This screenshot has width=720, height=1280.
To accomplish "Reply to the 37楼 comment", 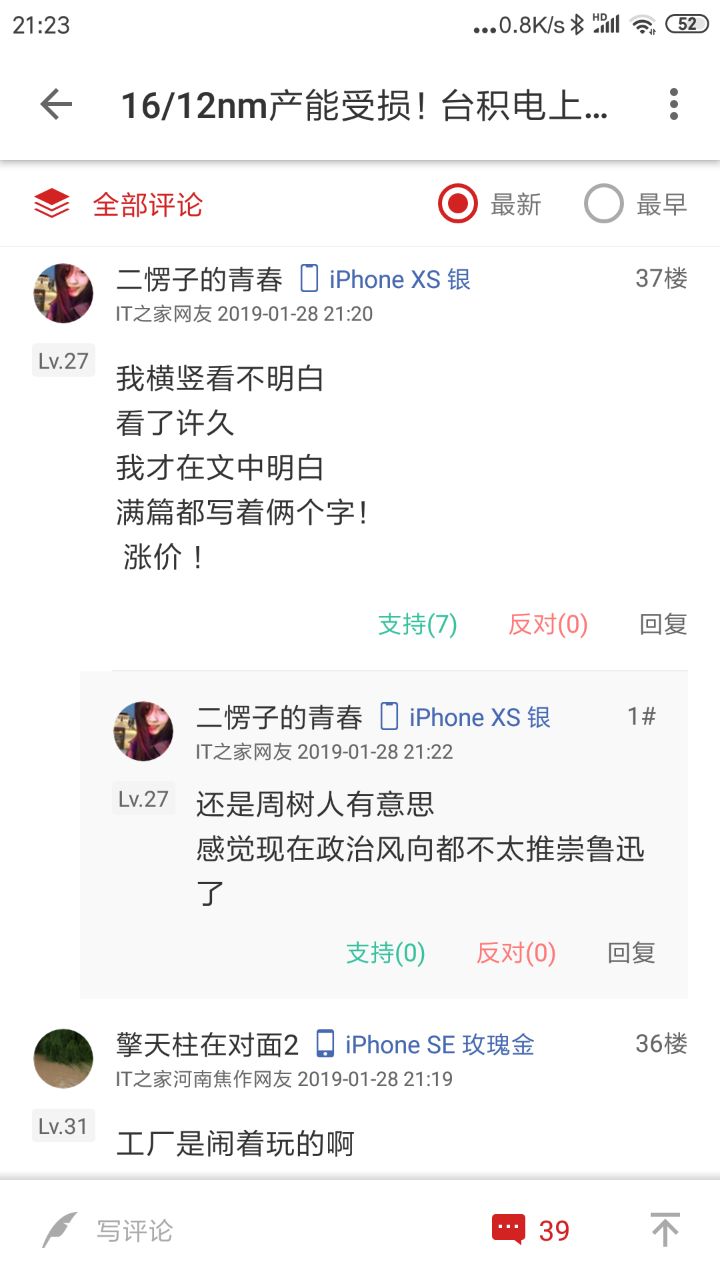I will pyautogui.click(x=663, y=625).
